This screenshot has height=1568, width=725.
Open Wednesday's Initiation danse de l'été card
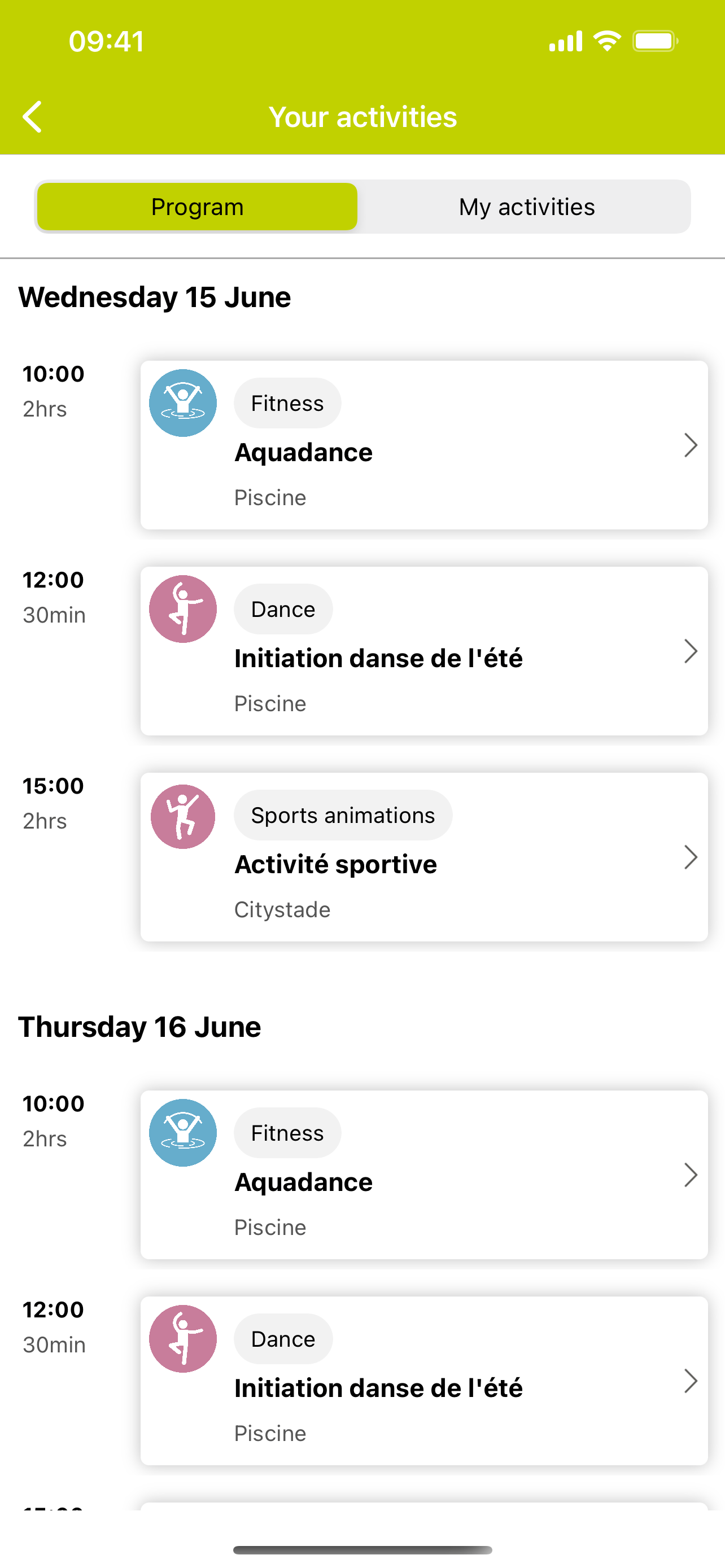pos(423,651)
